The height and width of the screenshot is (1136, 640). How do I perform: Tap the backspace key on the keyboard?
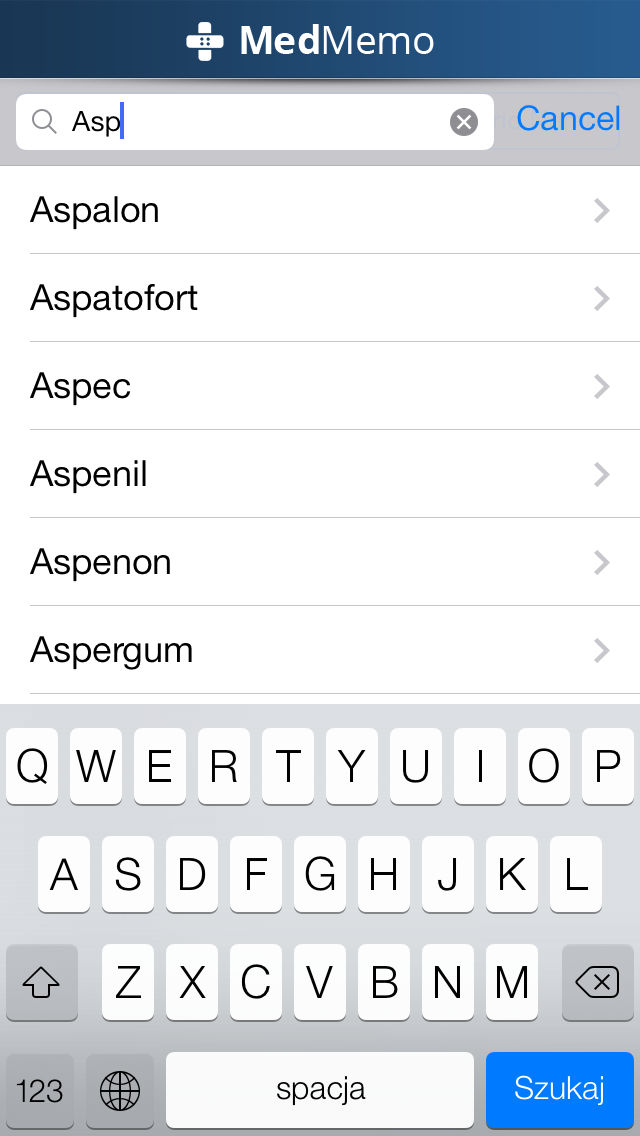tap(597, 982)
